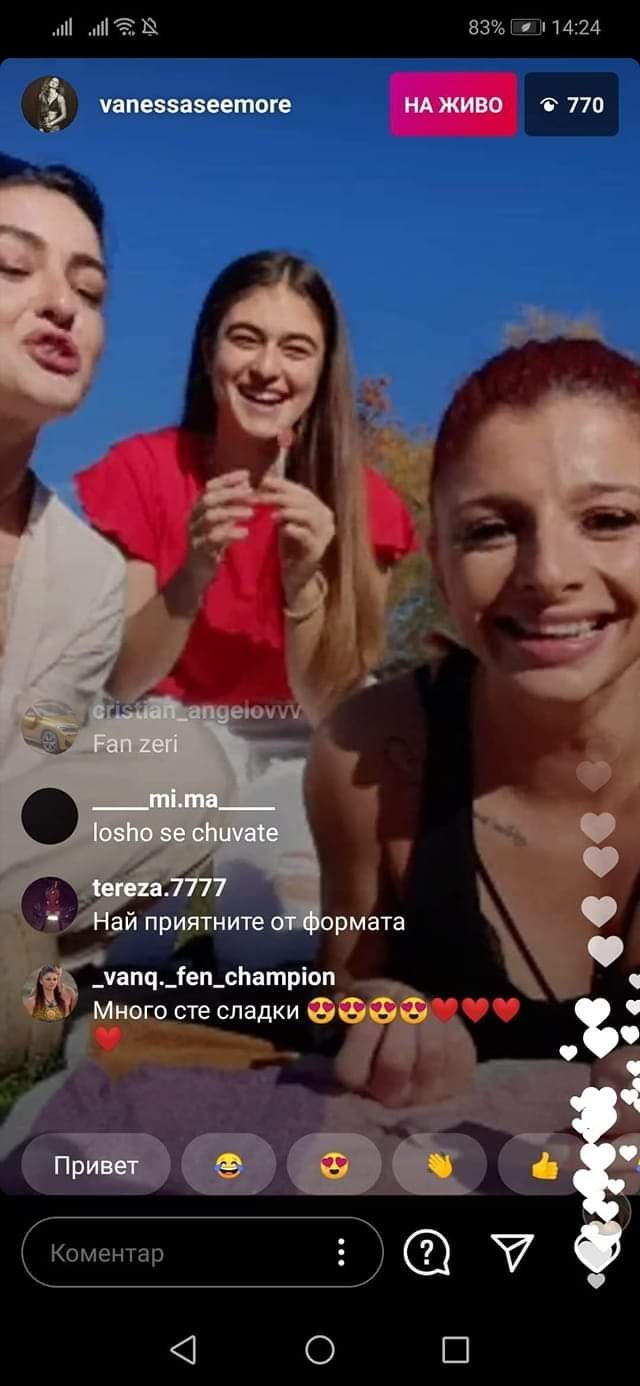Screen dimensions: 640x1386
Task: Send the laughing emoji reaction
Action: [229, 1165]
